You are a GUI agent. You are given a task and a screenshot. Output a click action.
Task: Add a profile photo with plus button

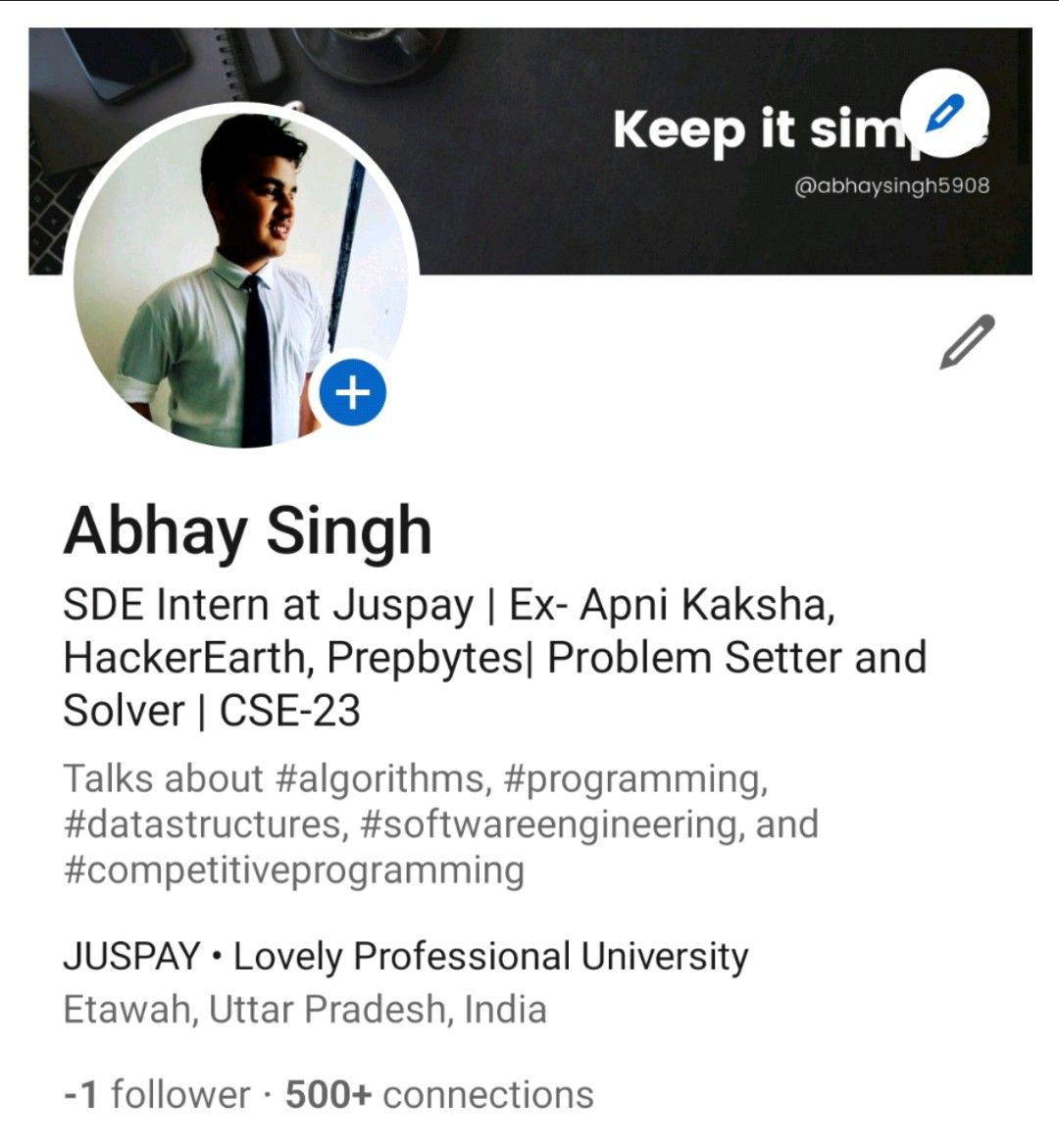pyautogui.click(x=353, y=393)
